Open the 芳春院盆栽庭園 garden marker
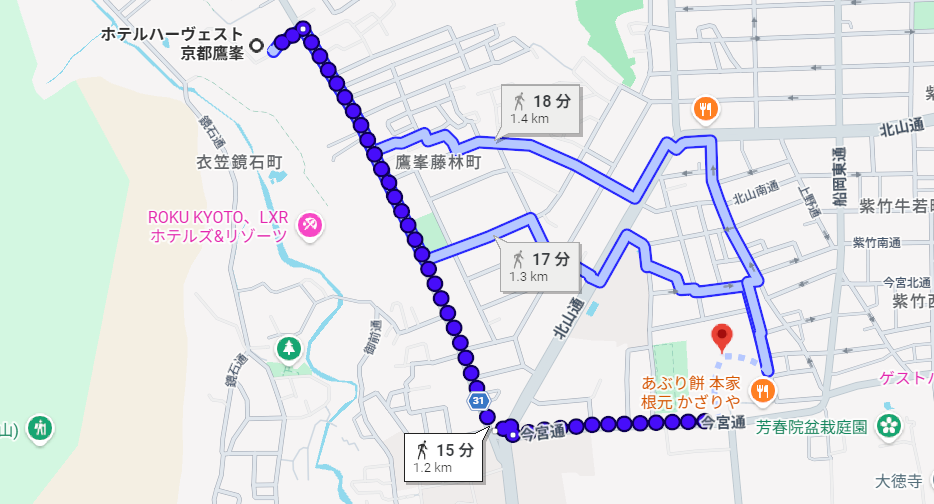 [x=889, y=427]
